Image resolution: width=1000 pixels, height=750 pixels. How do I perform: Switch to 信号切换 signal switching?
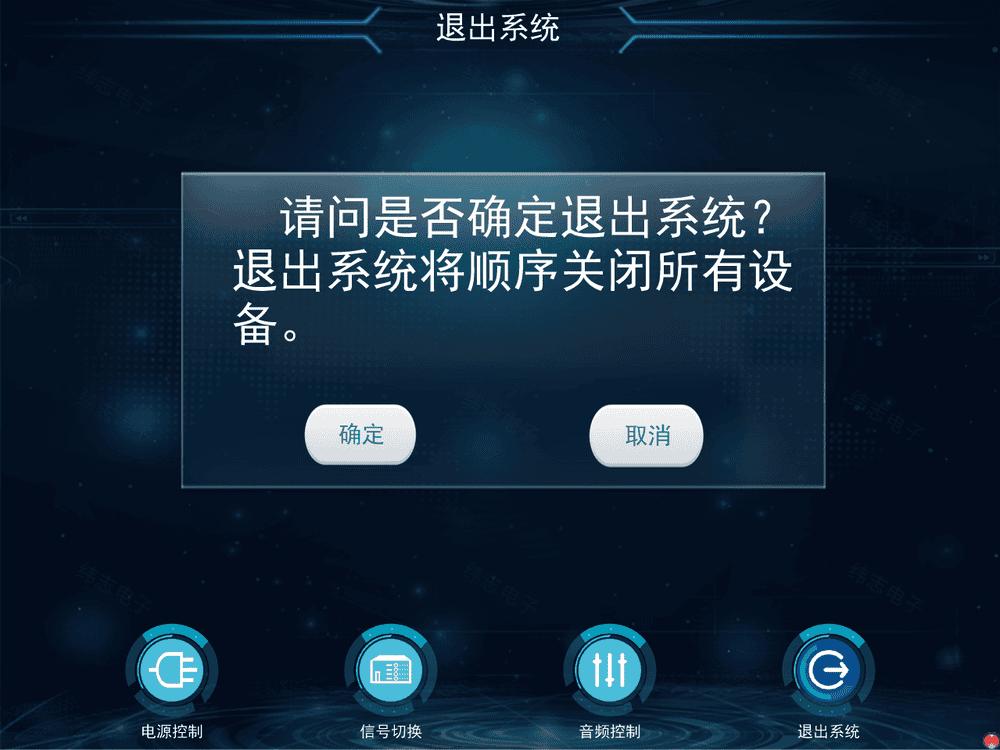390,670
